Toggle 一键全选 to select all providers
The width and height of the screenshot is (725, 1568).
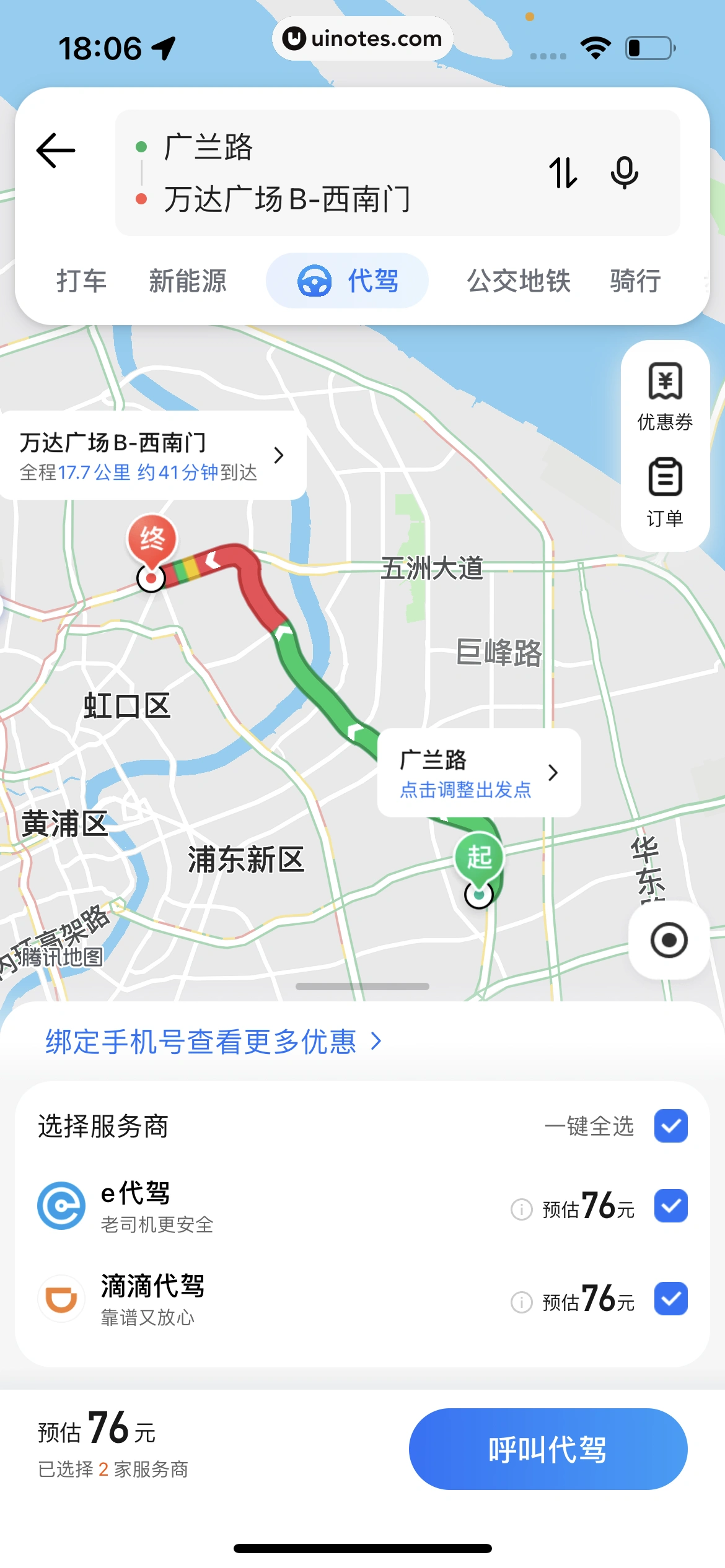pos(670,1126)
